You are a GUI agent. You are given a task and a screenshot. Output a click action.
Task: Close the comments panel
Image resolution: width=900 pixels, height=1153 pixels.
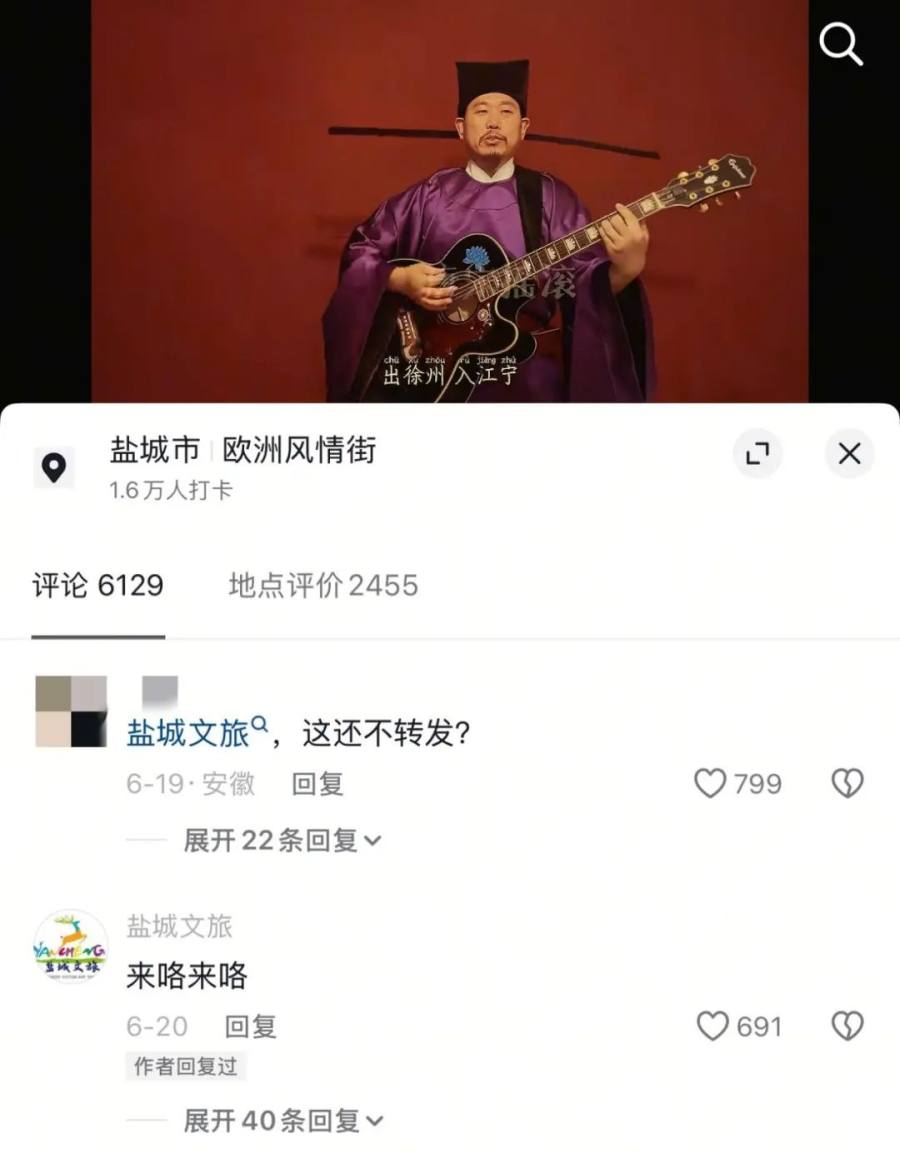[x=849, y=454]
